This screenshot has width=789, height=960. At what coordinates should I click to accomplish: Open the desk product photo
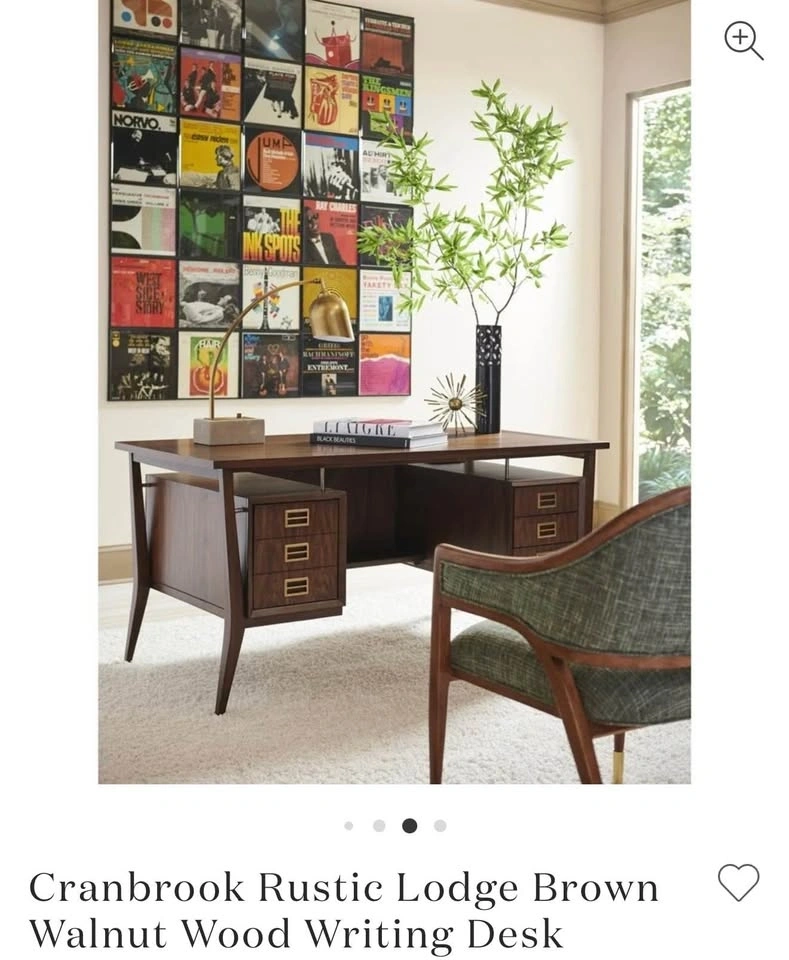tap(394, 392)
